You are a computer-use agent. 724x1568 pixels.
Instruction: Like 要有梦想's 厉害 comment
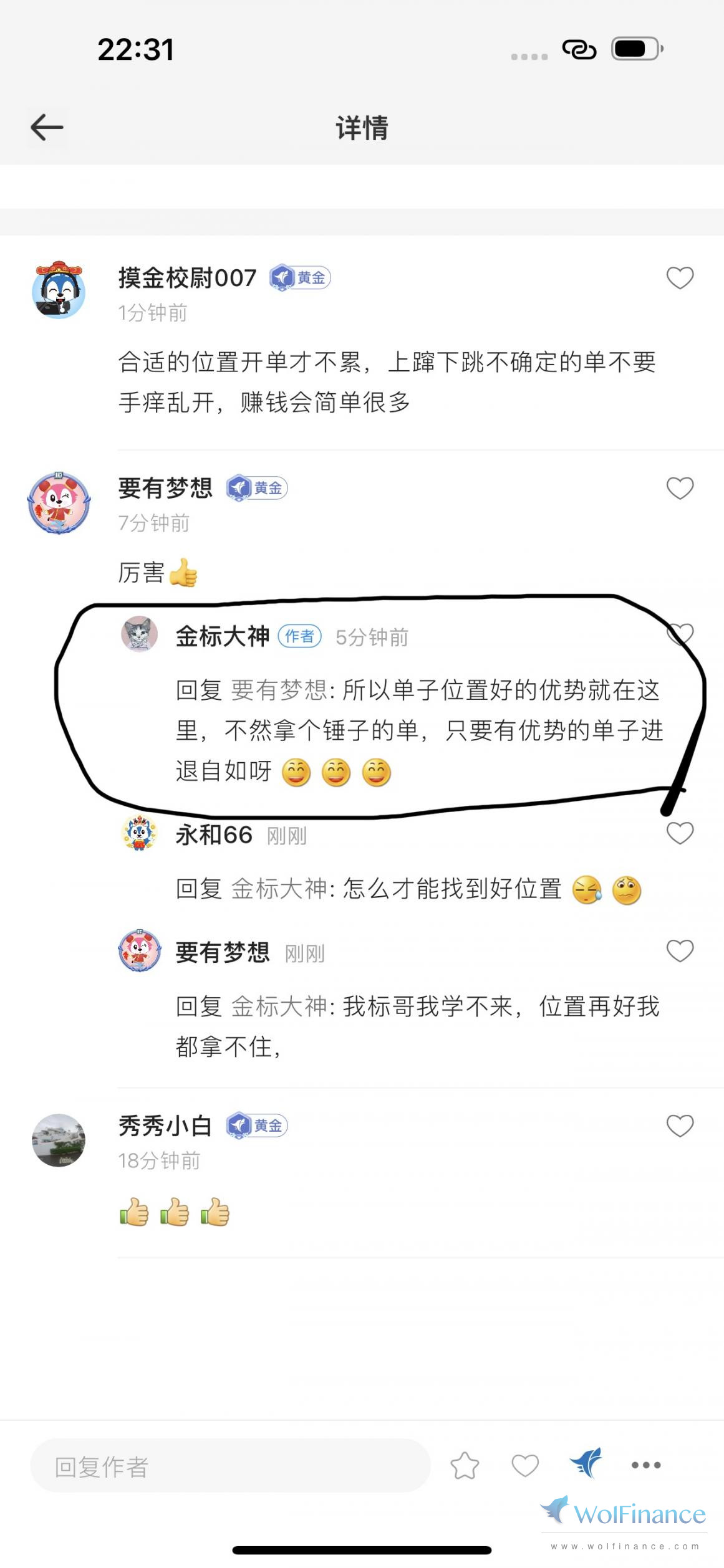(680, 488)
